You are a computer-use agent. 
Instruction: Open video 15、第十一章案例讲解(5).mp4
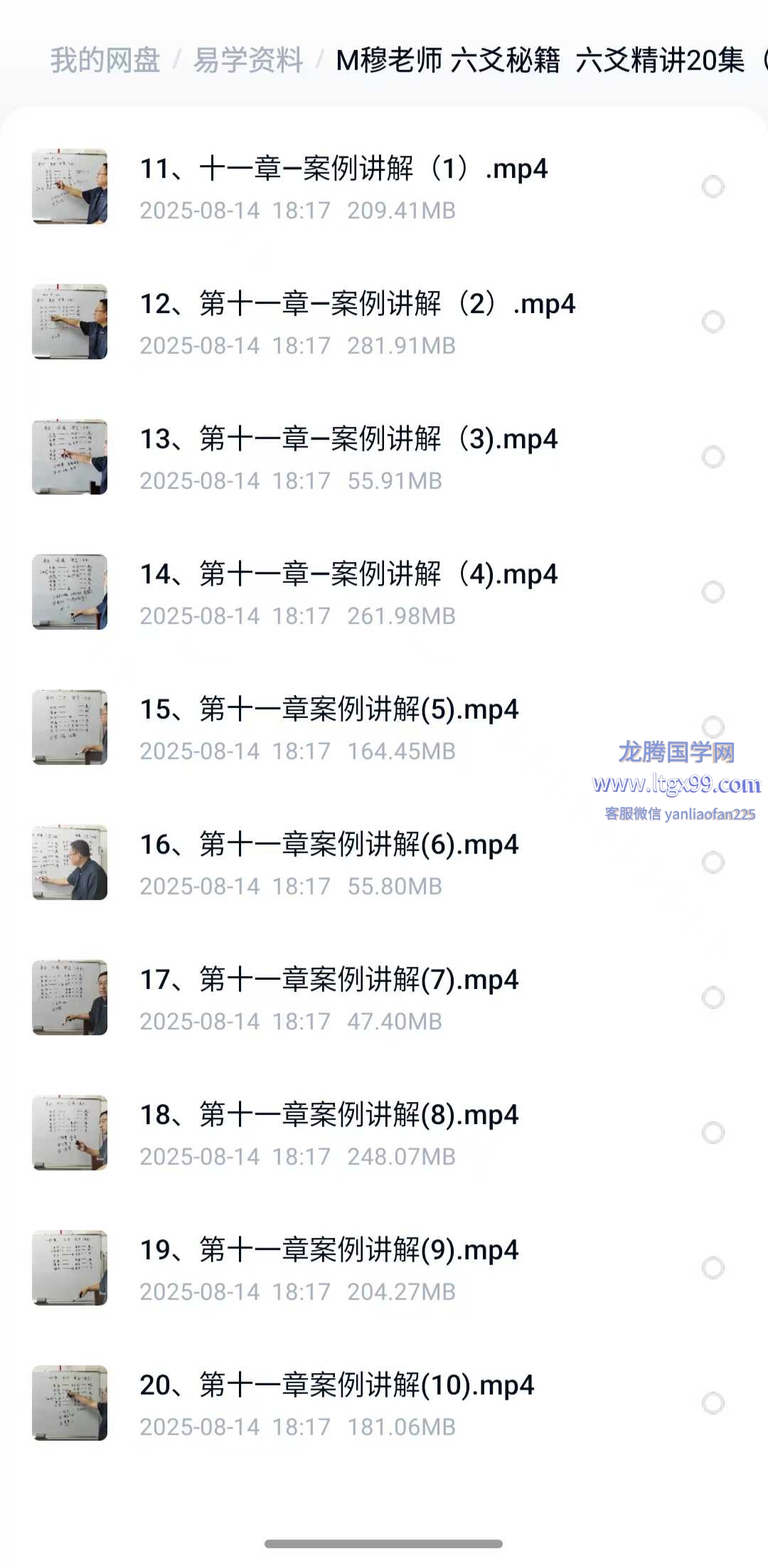329,710
